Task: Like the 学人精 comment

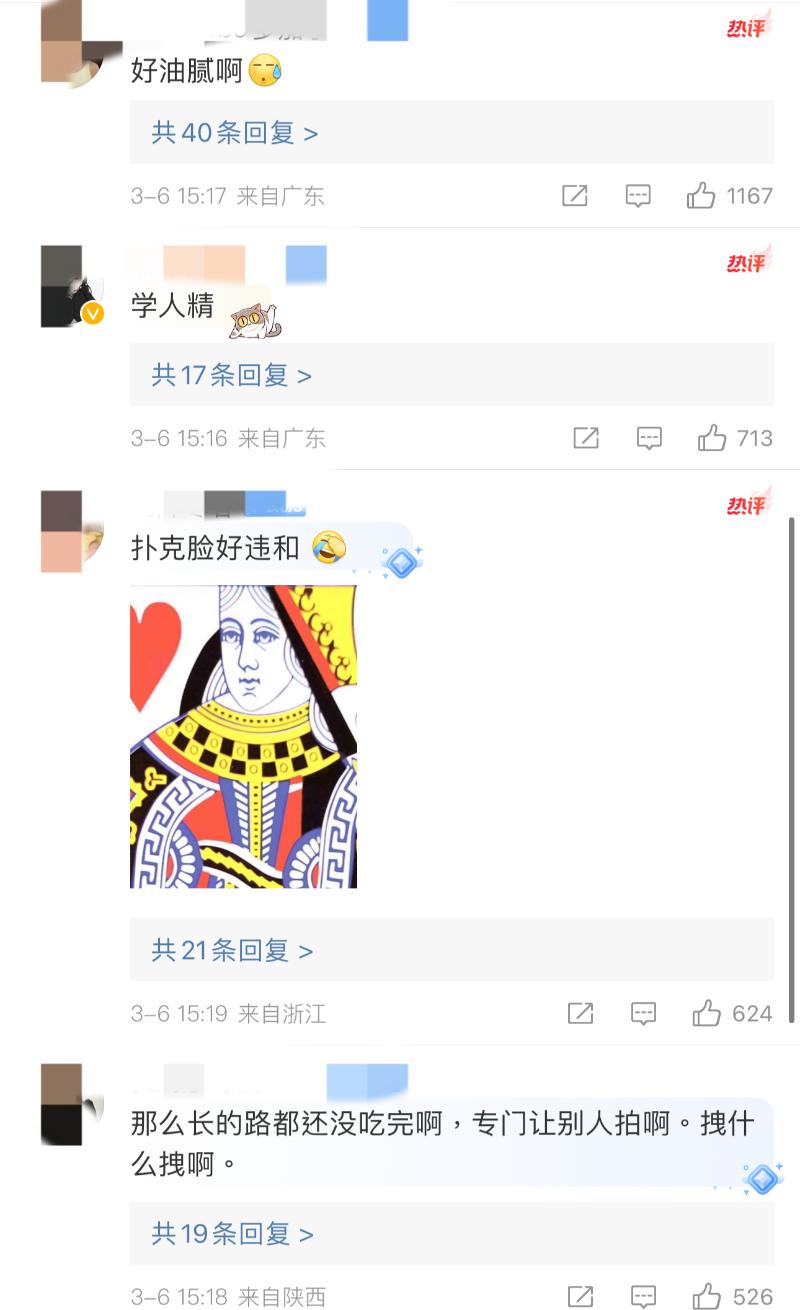Action: click(x=712, y=438)
